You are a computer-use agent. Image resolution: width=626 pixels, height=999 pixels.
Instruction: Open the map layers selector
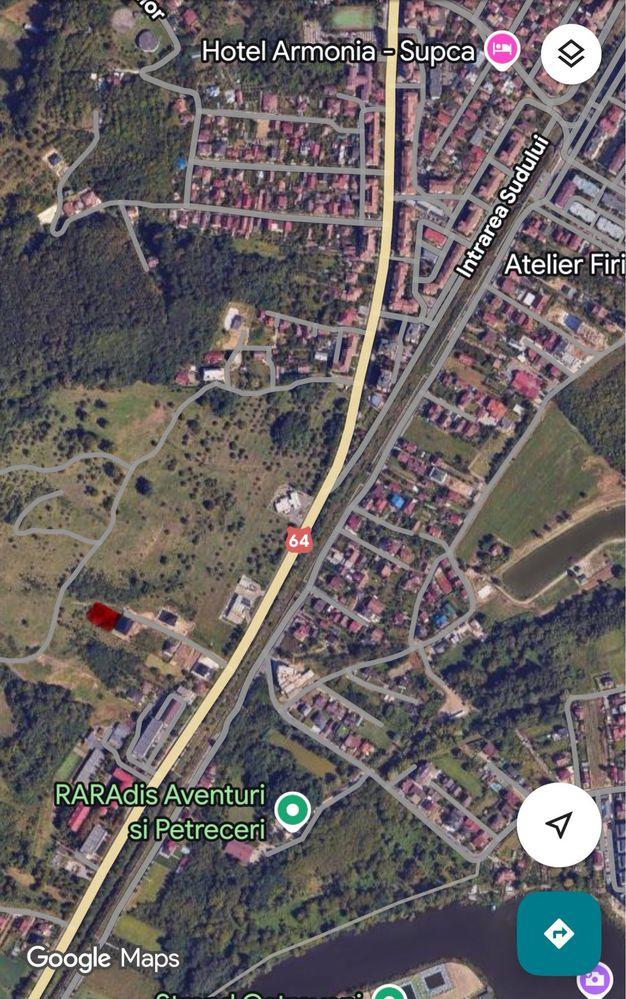[x=571, y=53]
